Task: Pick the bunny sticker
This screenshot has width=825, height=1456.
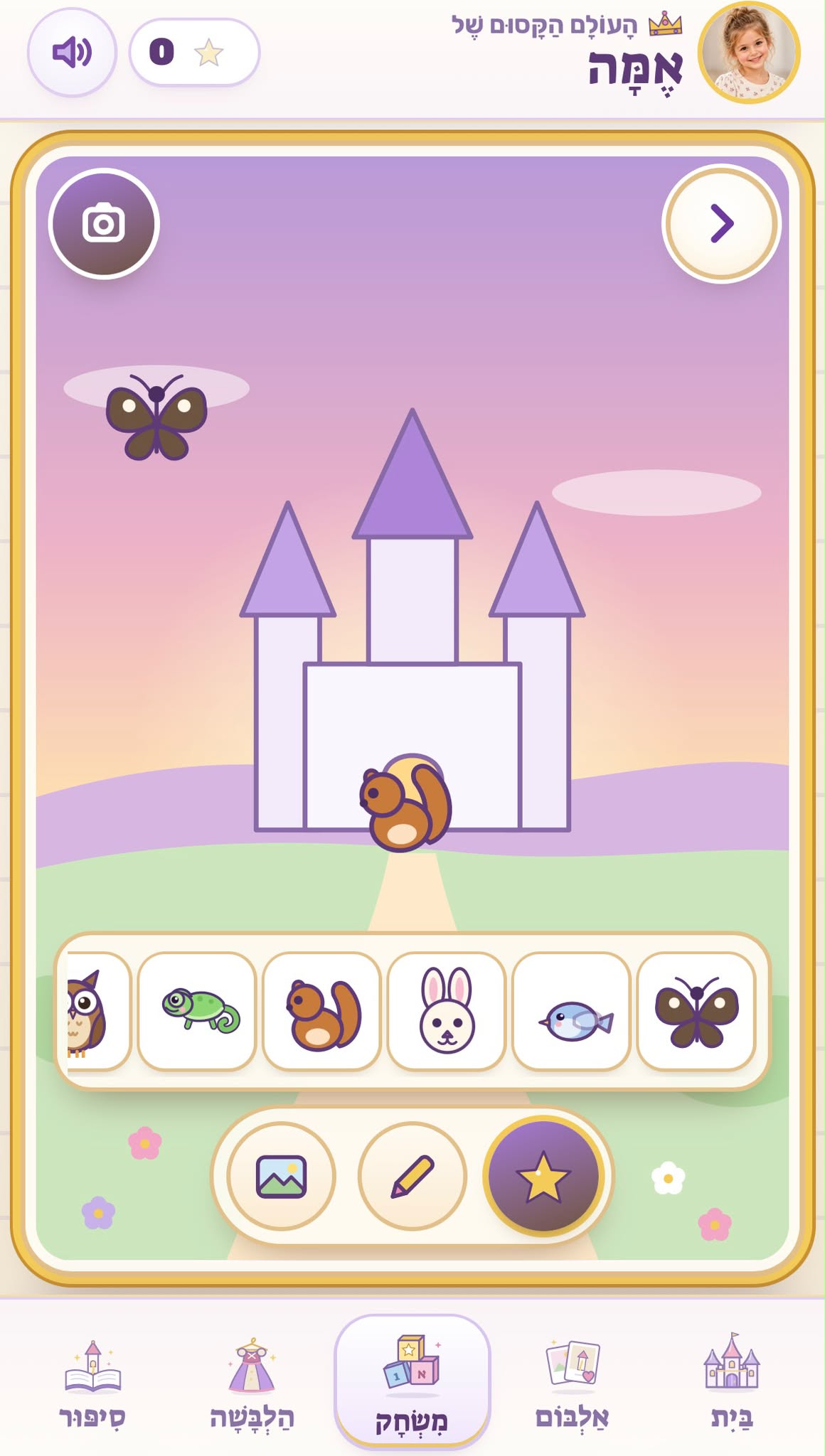Action: click(447, 1011)
